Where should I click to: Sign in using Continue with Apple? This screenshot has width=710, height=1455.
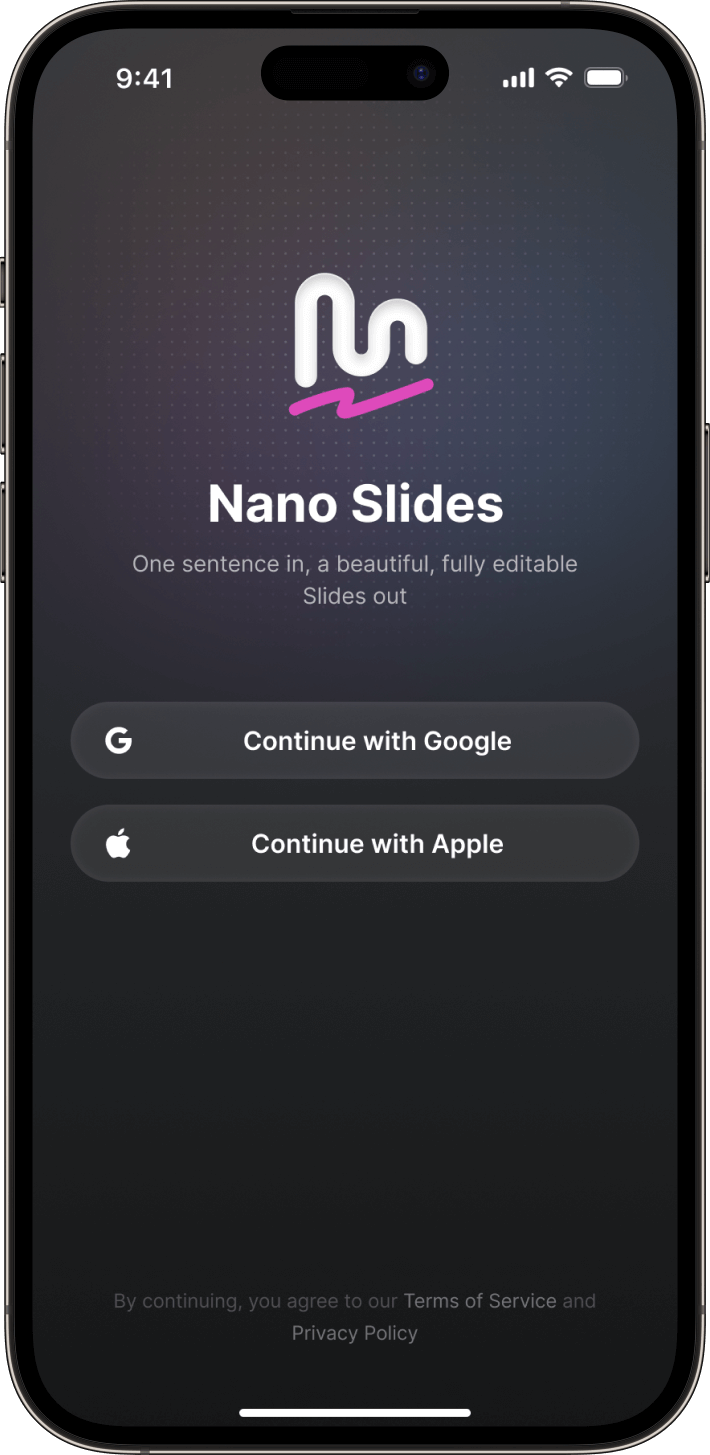point(355,844)
